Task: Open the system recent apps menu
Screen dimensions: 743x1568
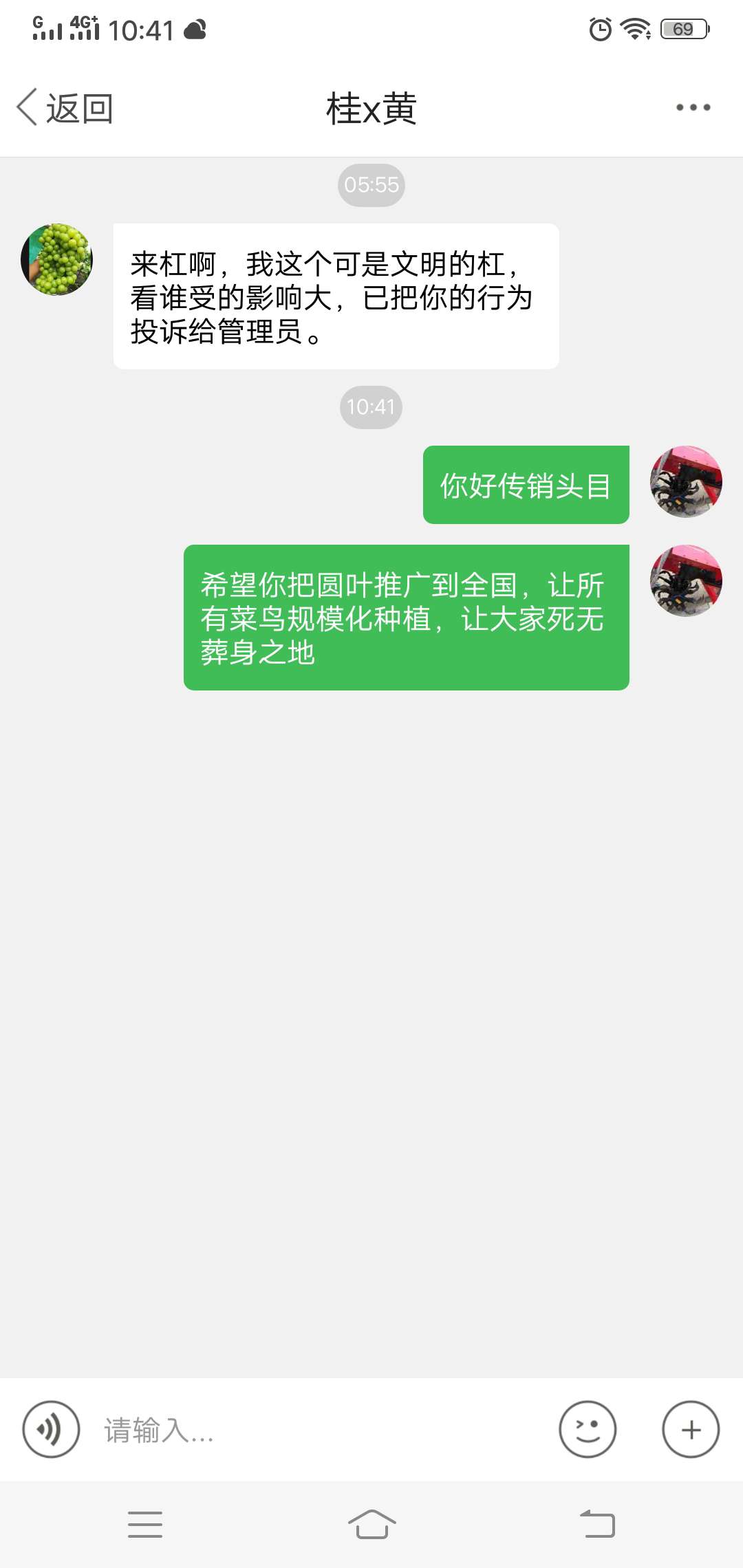Action: tap(145, 1525)
